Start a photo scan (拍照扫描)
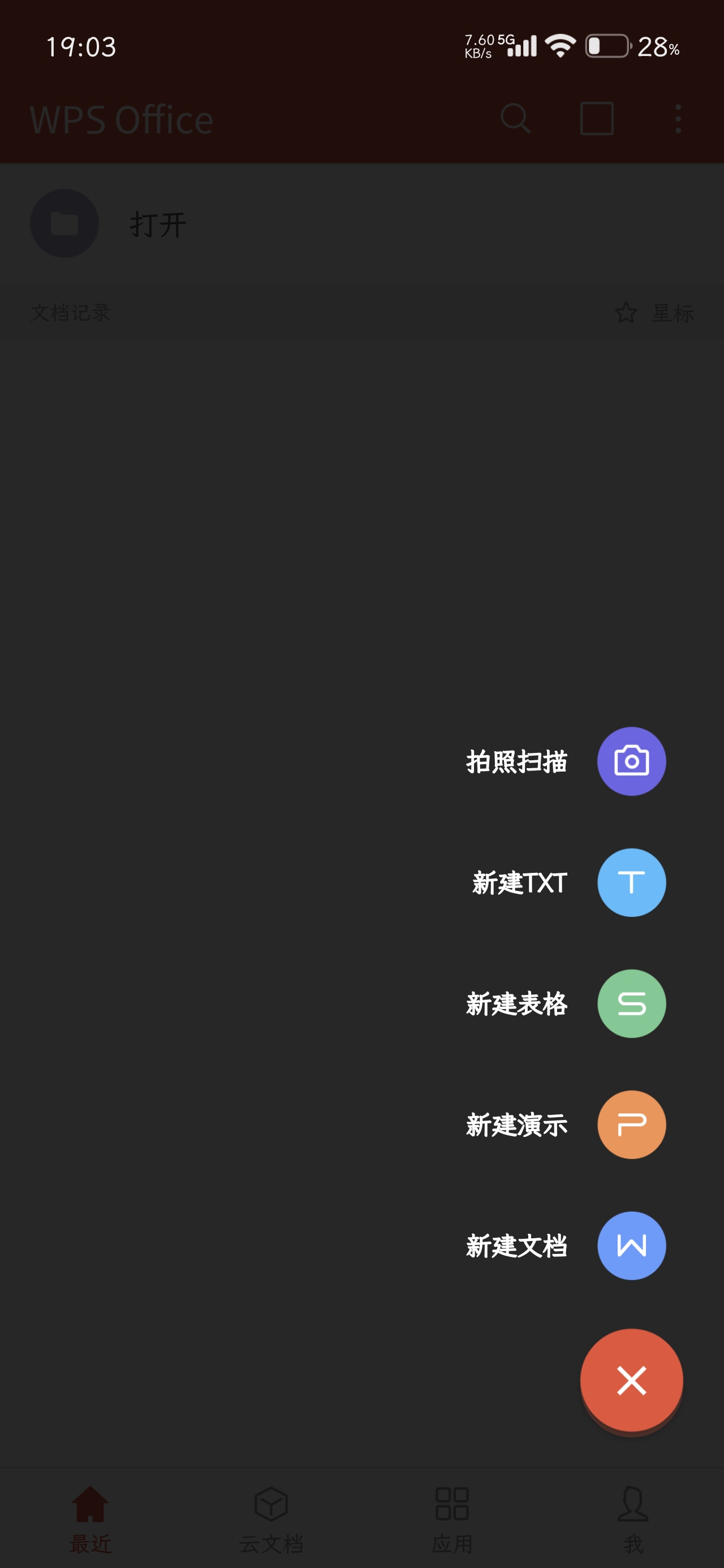 pyautogui.click(x=631, y=761)
